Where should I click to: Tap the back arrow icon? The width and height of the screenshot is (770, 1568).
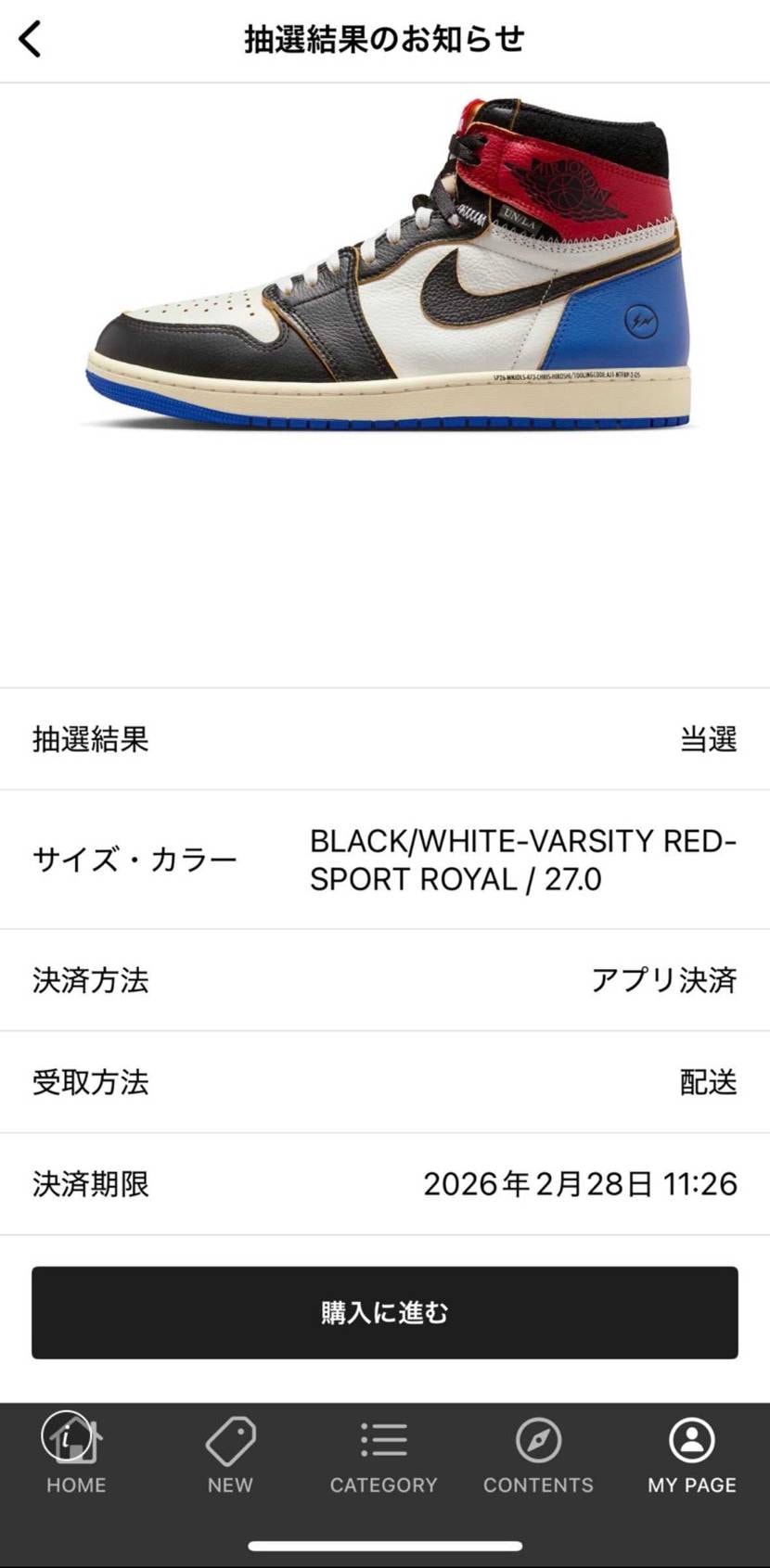click(28, 37)
